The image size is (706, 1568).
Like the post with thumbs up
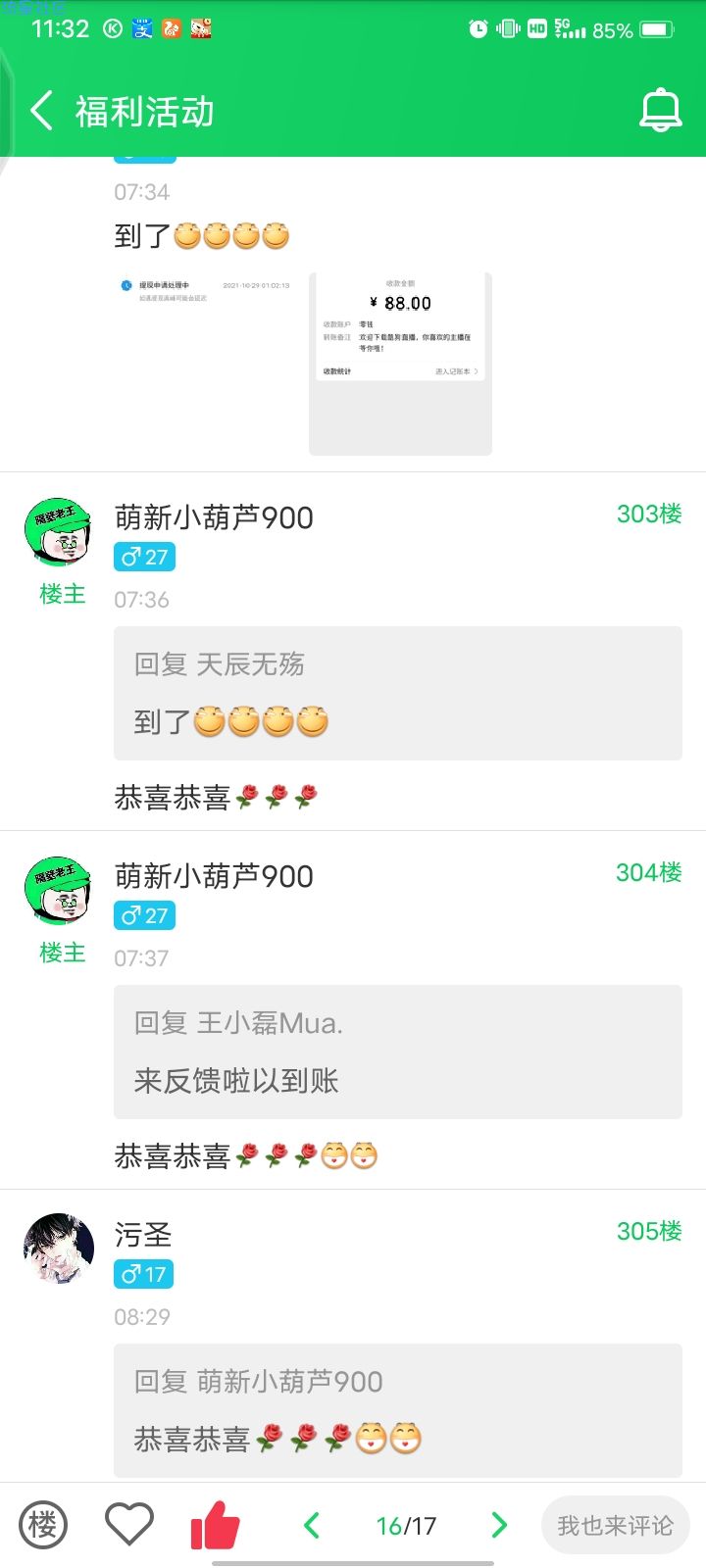216,1525
